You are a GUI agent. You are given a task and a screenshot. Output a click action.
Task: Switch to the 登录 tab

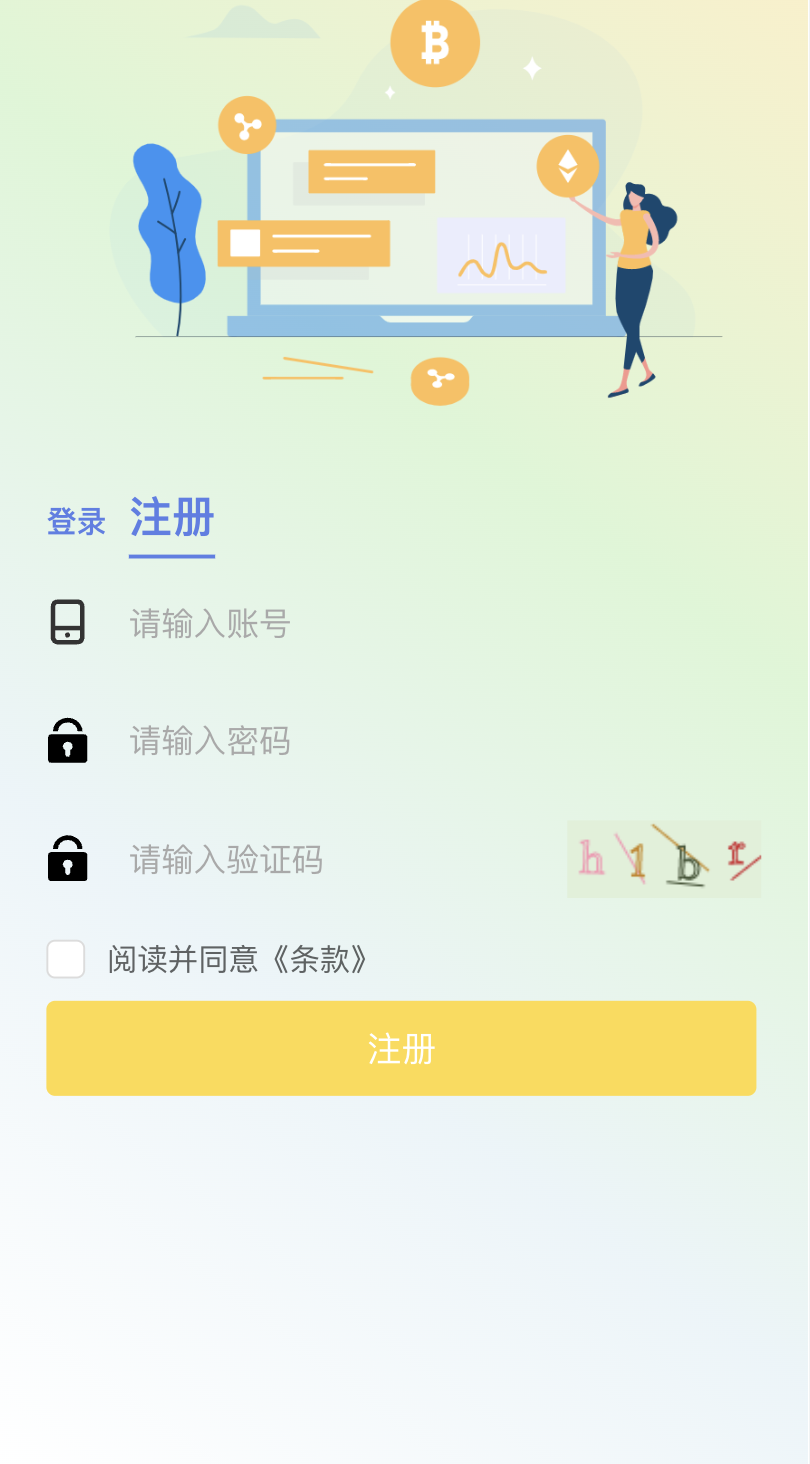click(76, 521)
